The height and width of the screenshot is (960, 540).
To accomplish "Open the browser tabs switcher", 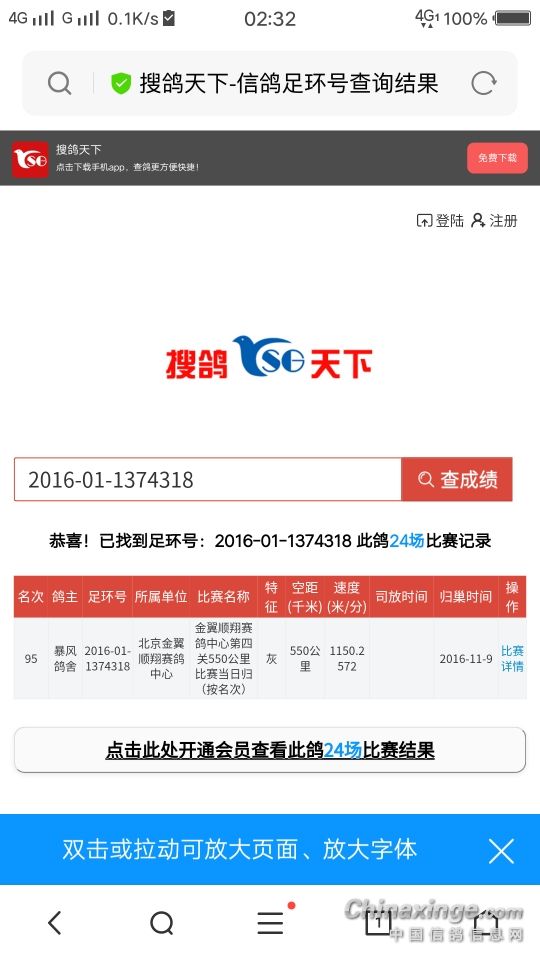I will coord(378,922).
